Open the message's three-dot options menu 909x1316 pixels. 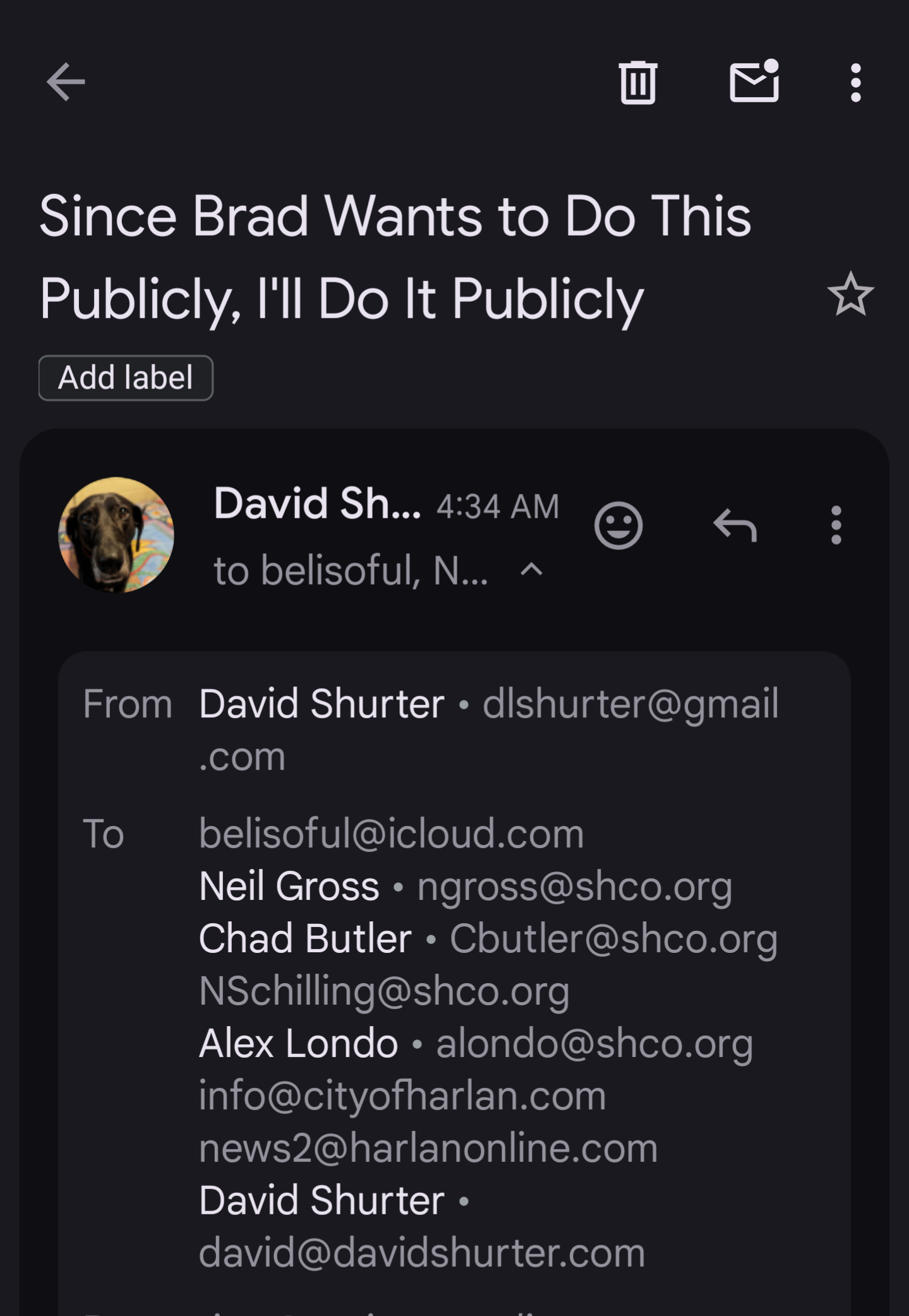pos(836,525)
